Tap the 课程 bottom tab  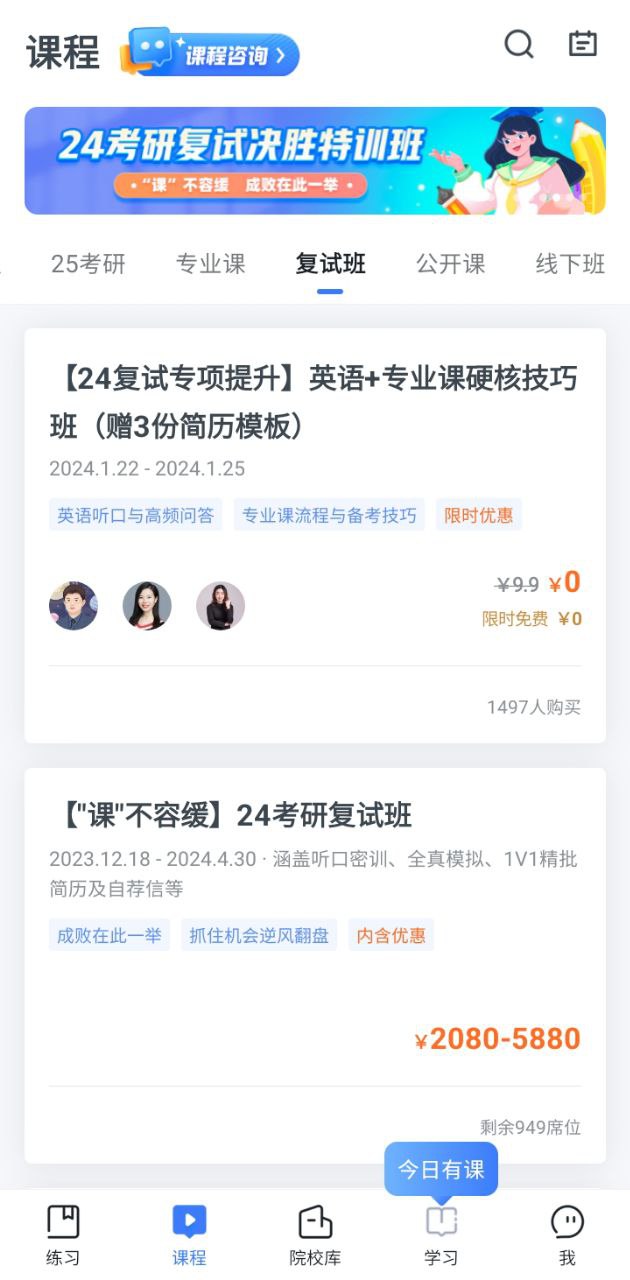click(189, 1235)
